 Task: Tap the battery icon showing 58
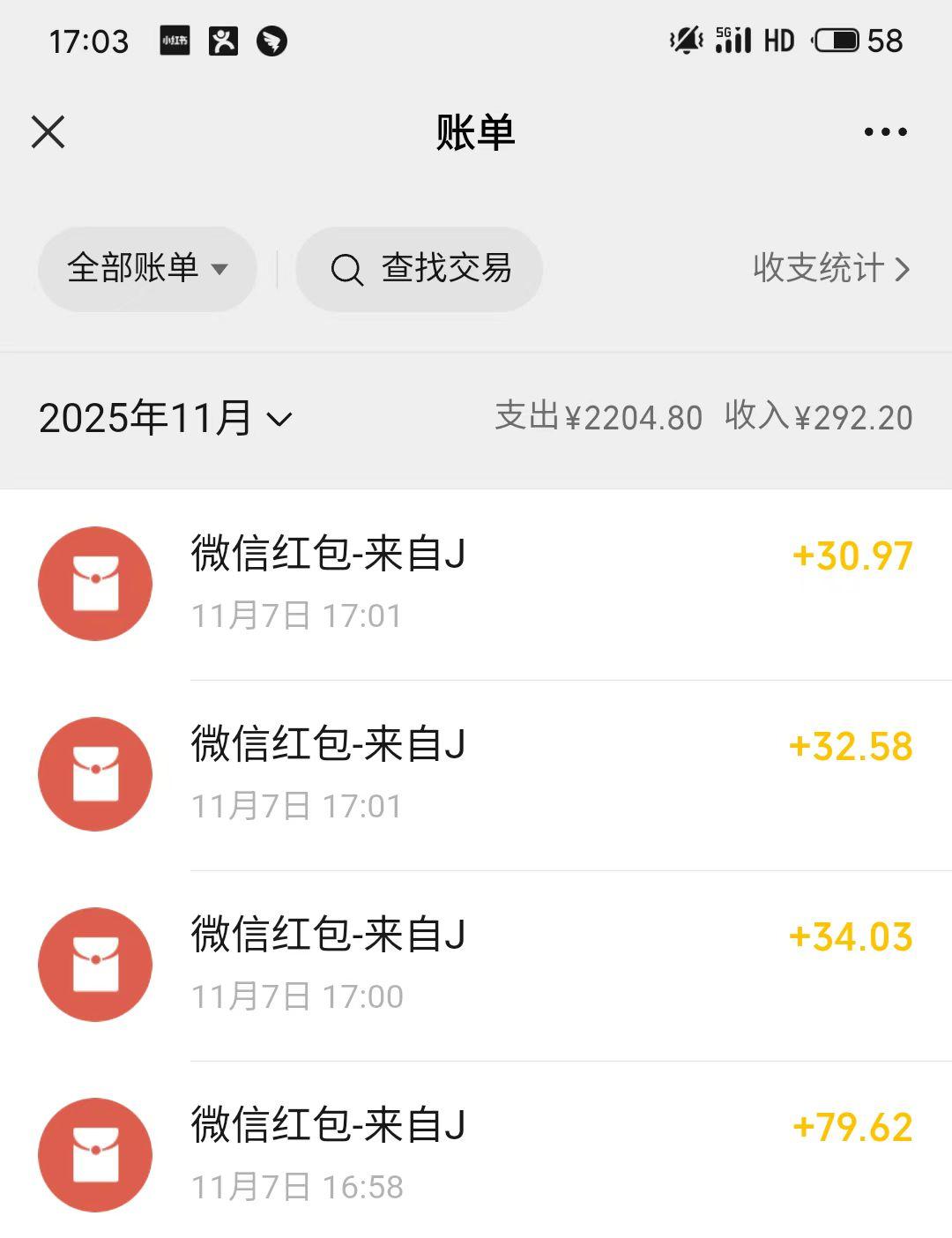(839, 40)
